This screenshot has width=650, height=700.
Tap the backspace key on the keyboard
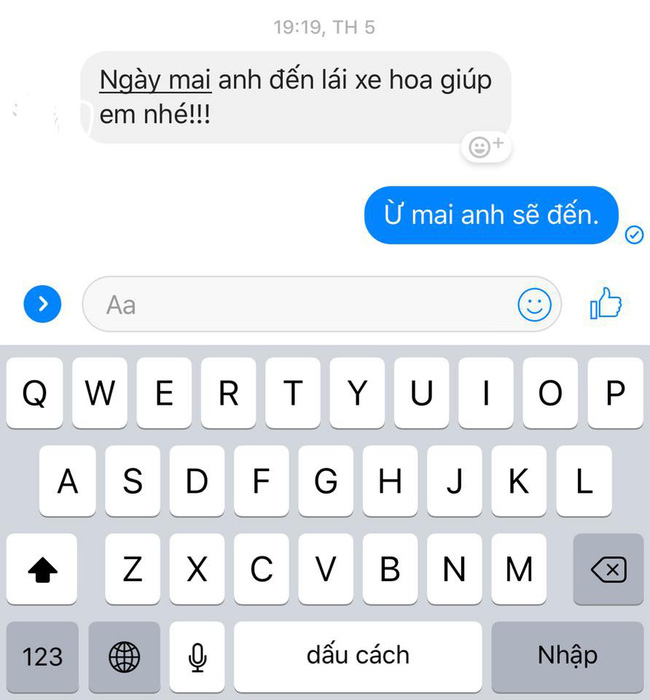(x=608, y=569)
